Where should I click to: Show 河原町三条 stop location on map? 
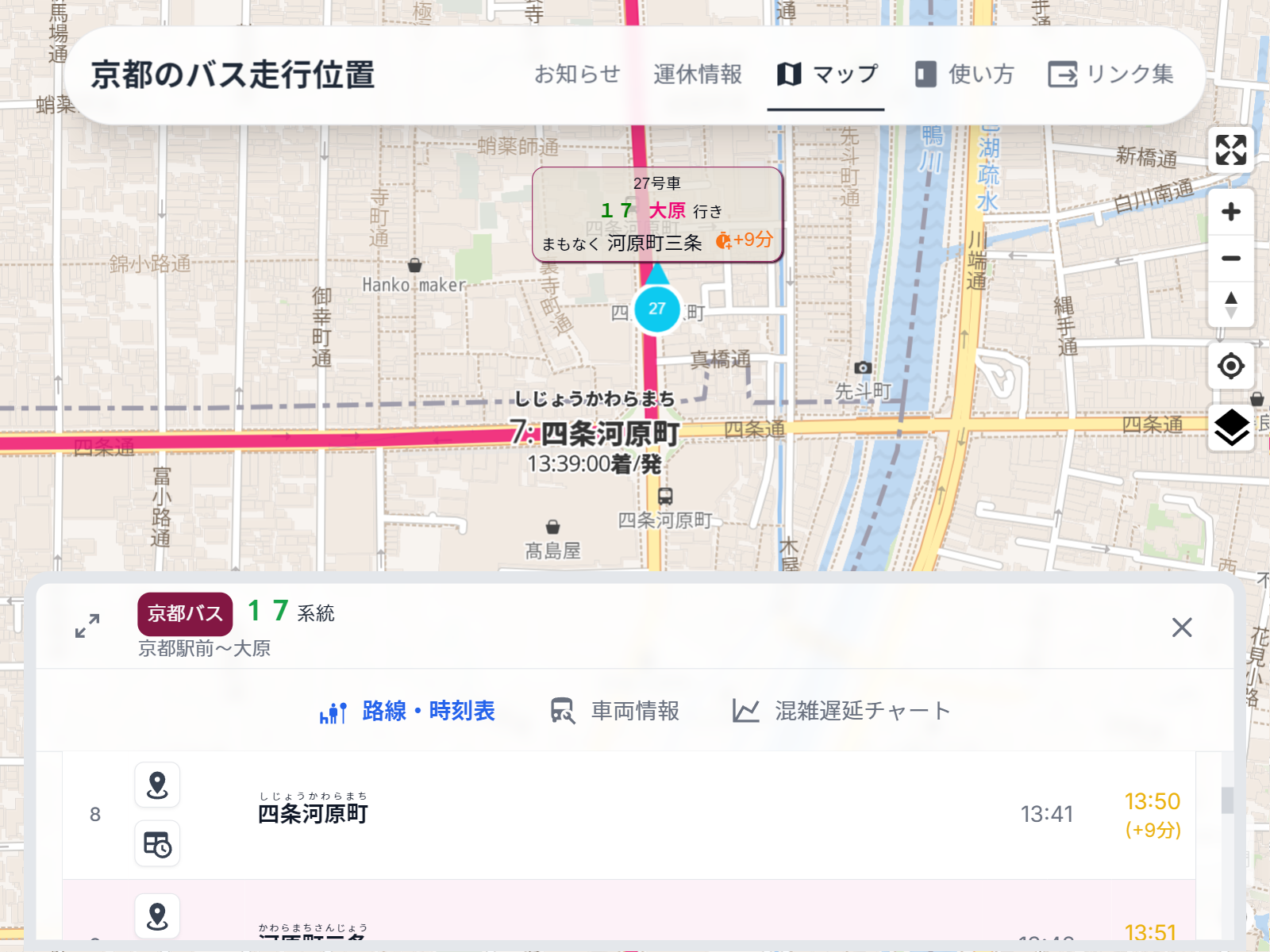(157, 916)
